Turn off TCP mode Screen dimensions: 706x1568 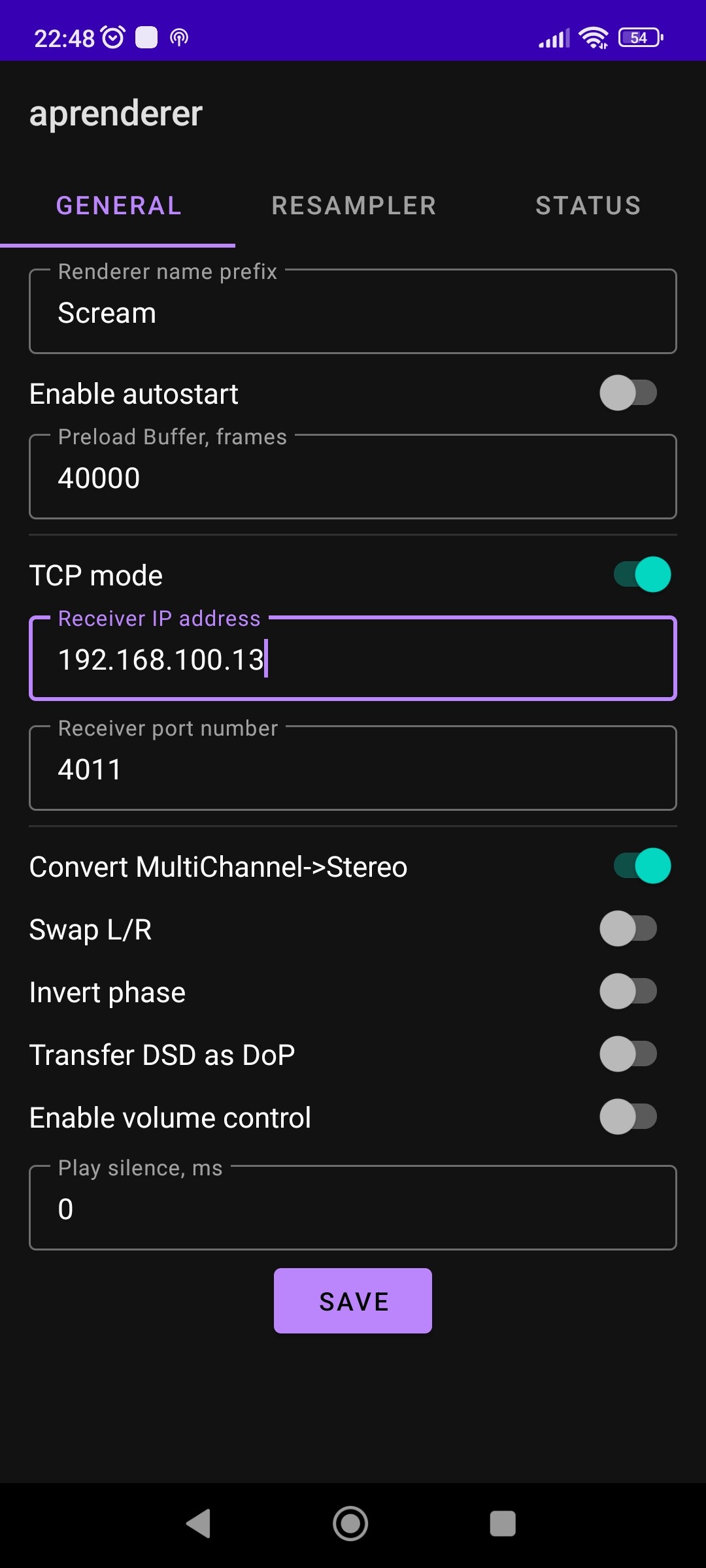[642, 574]
